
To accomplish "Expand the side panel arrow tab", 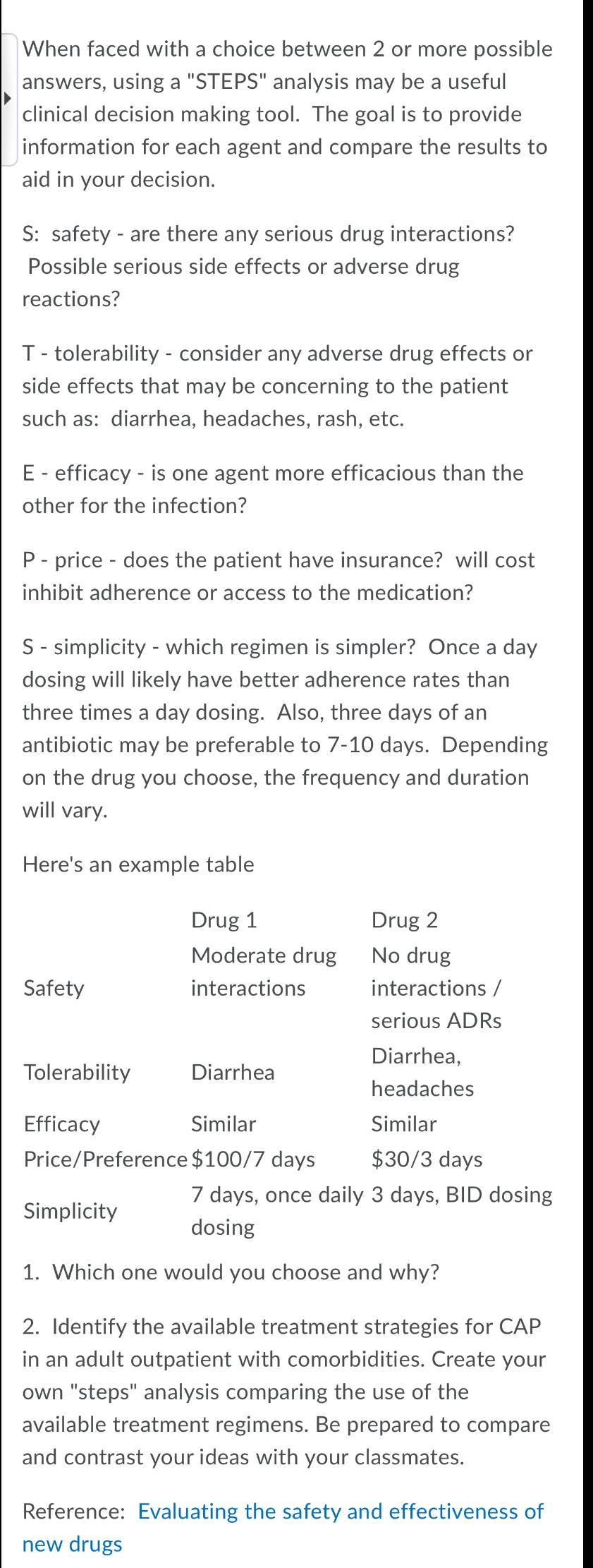I will (x=8, y=99).
